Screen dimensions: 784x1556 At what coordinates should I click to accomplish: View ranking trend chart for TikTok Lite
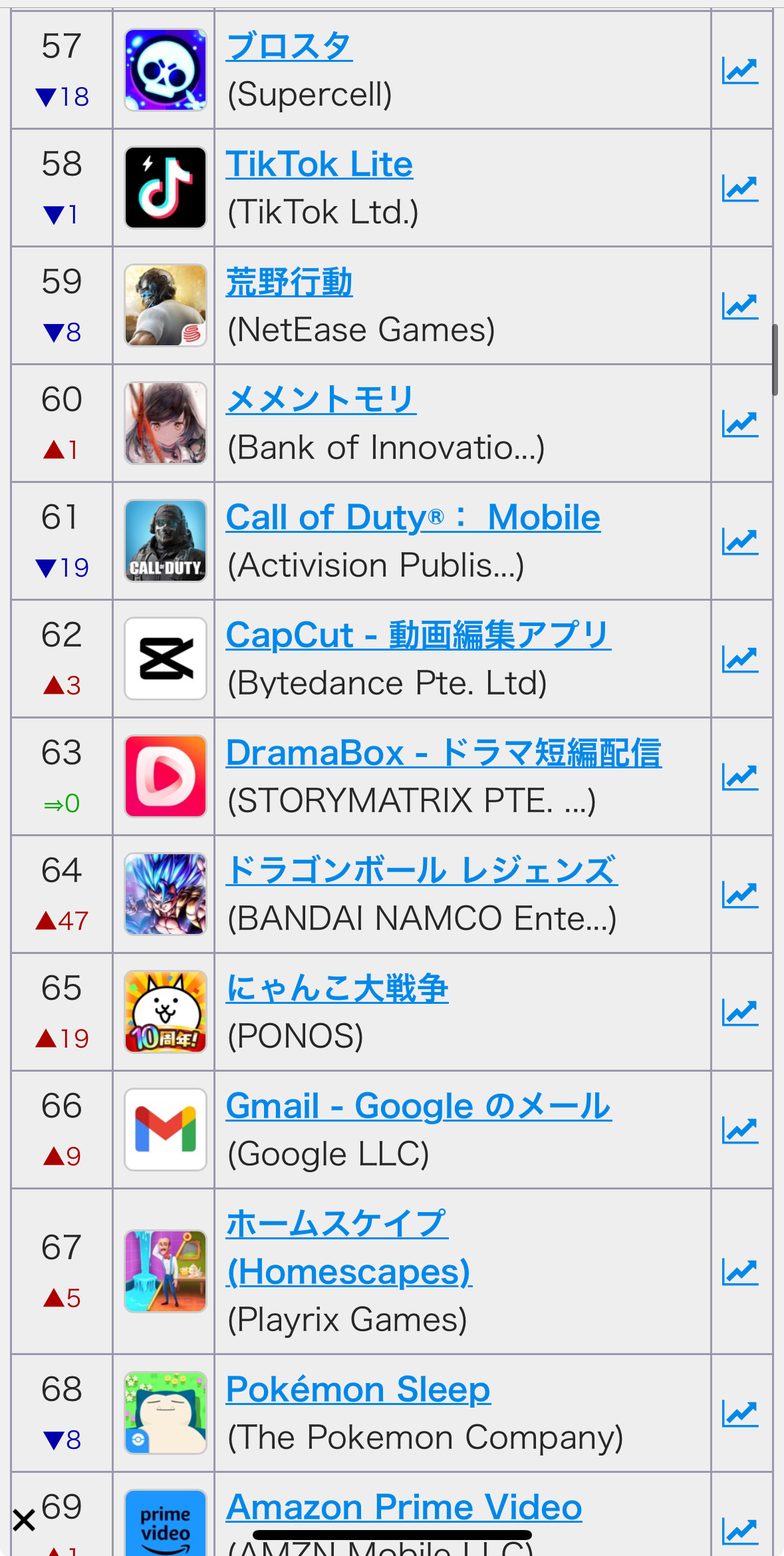pyautogui.click(x=740, y=188)
